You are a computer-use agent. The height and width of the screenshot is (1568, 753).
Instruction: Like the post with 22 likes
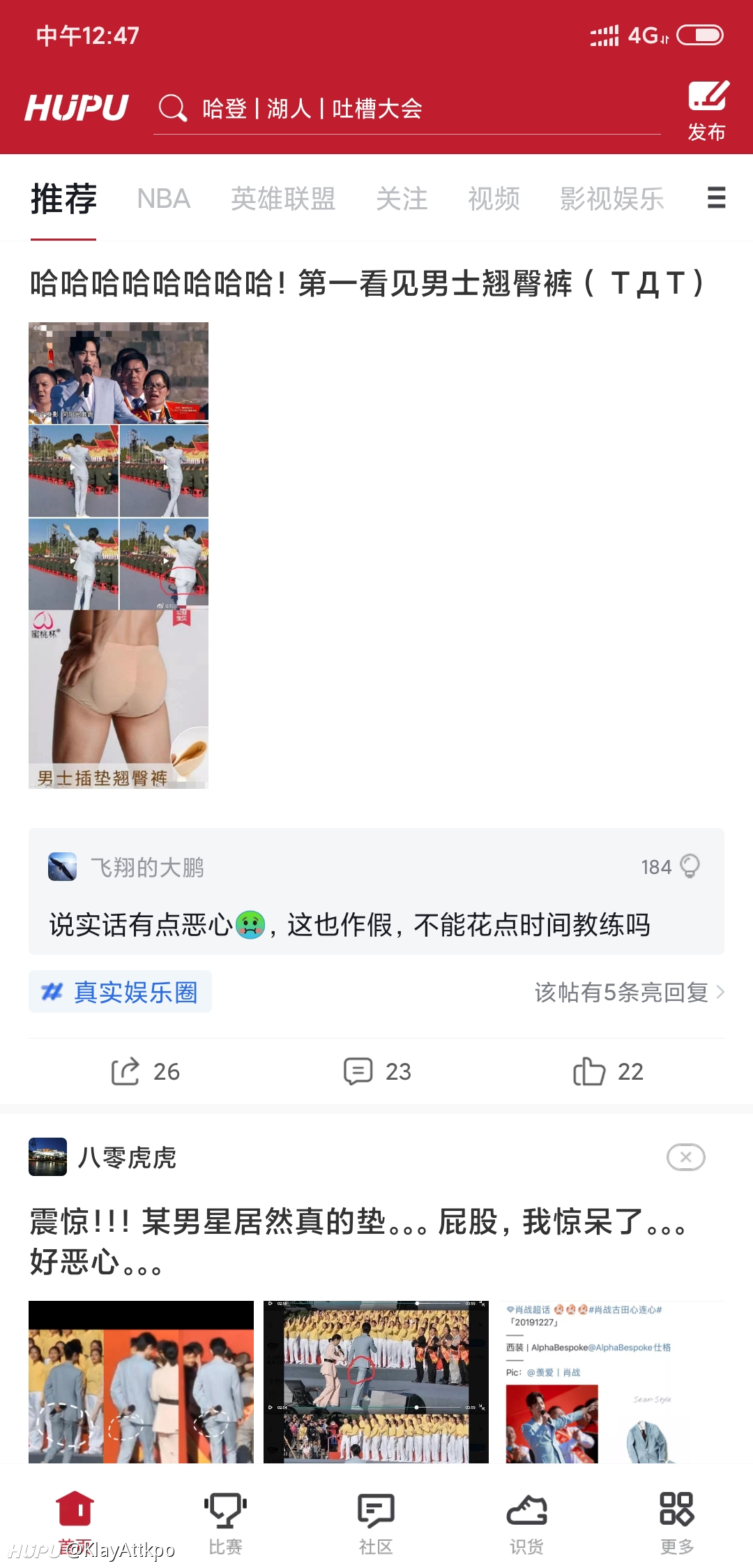pos(608,1071)
